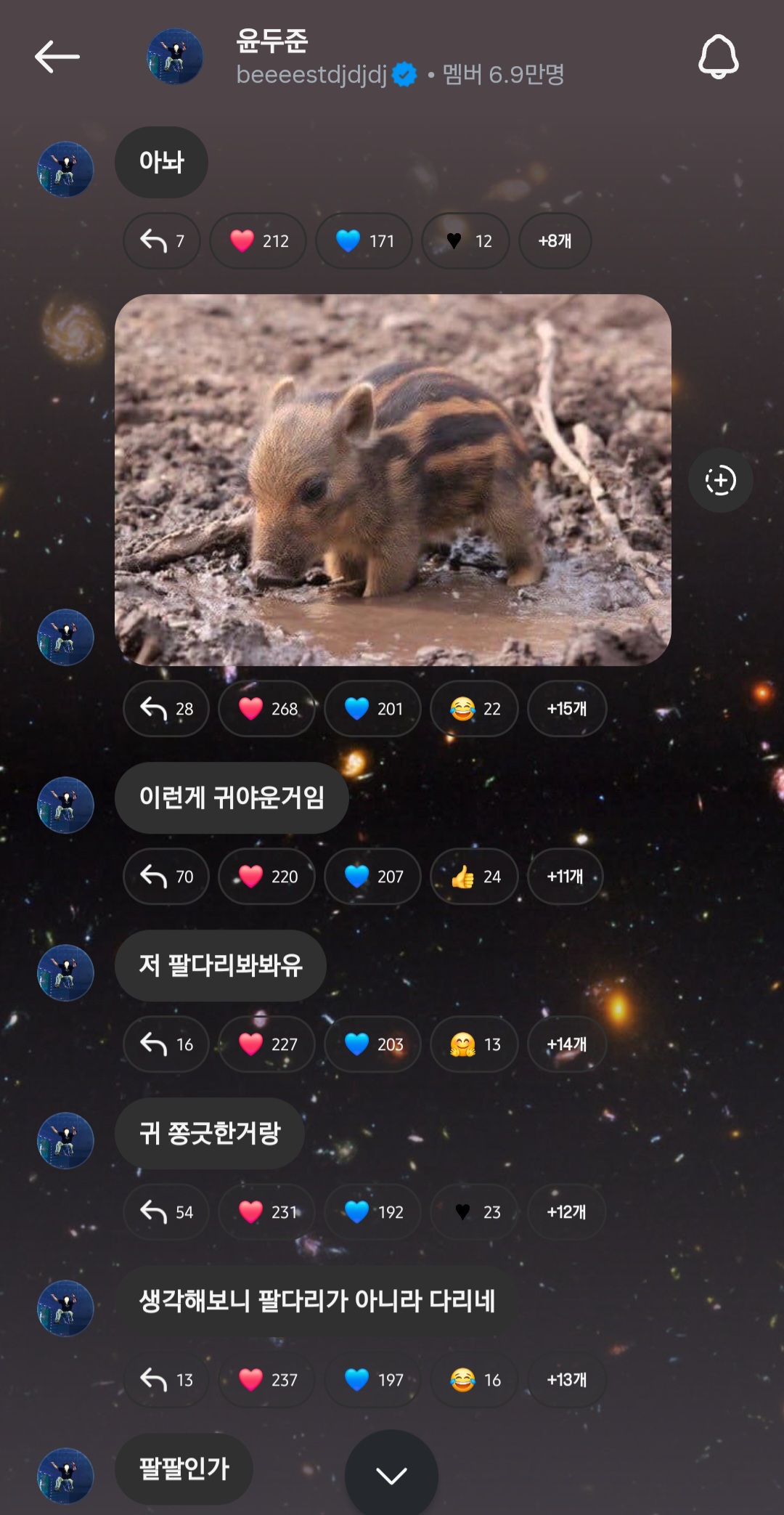Viewport: 784px width, 1515px height.
Task: Click the back arrow in the header
Action: [57, 57]
